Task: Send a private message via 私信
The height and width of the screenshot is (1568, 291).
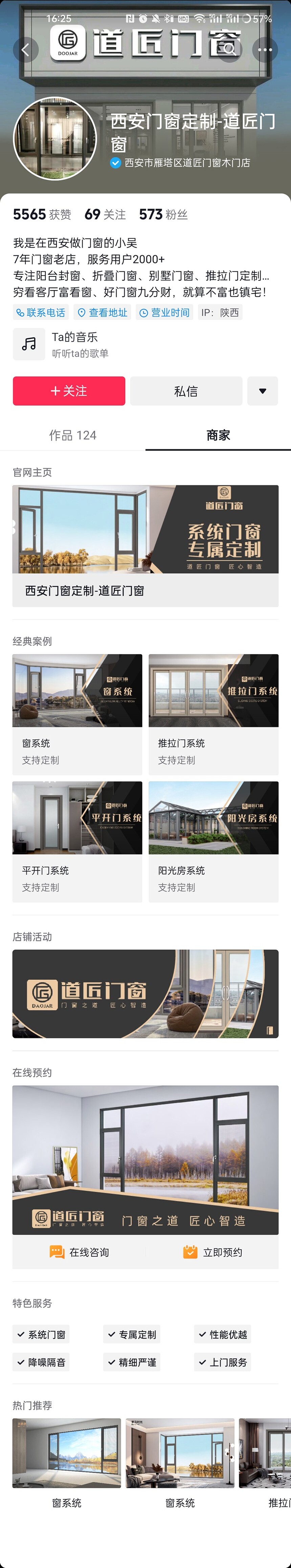Action: (185, 391)
